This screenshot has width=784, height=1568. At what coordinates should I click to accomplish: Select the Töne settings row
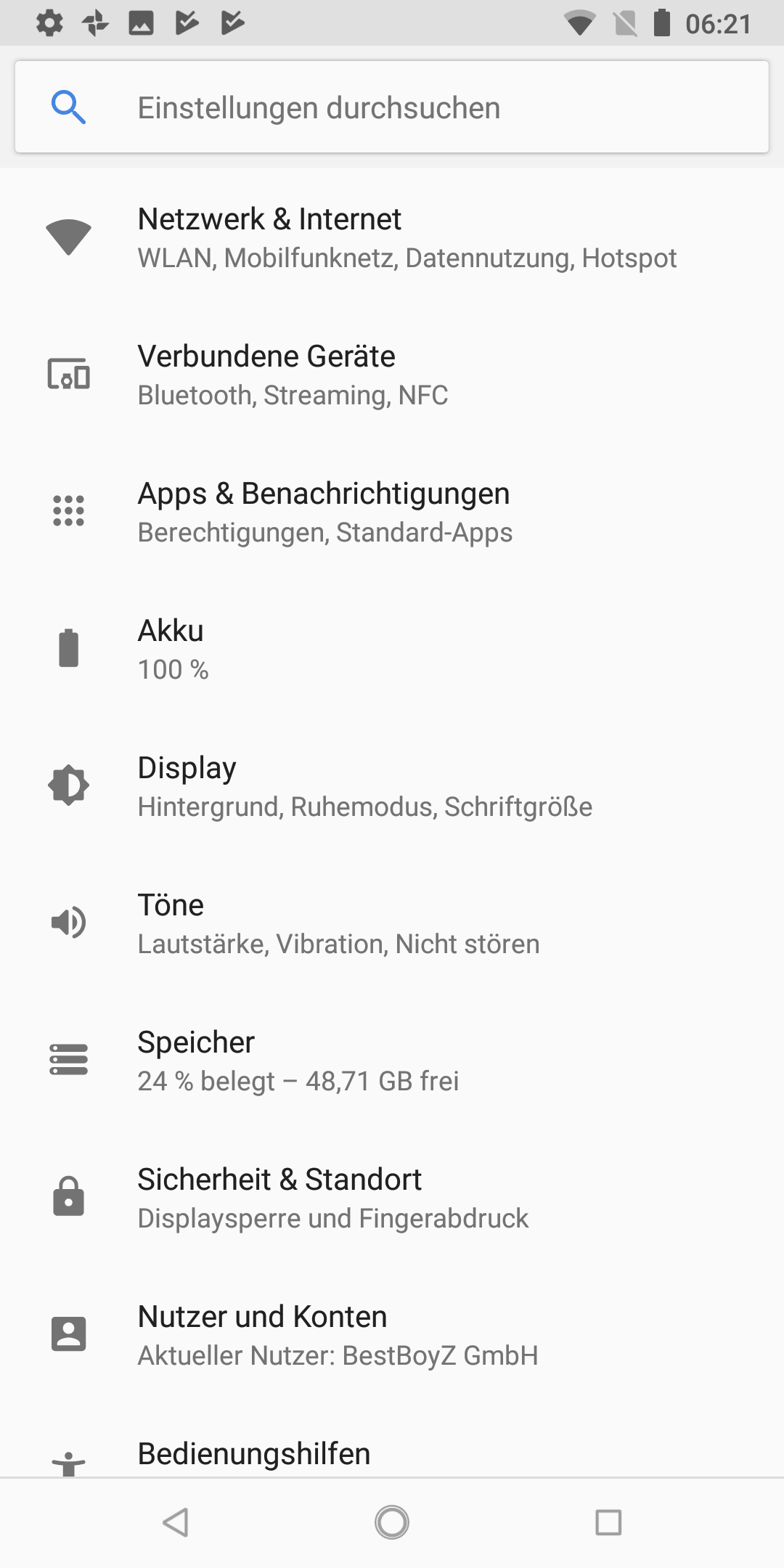point(392,923)
